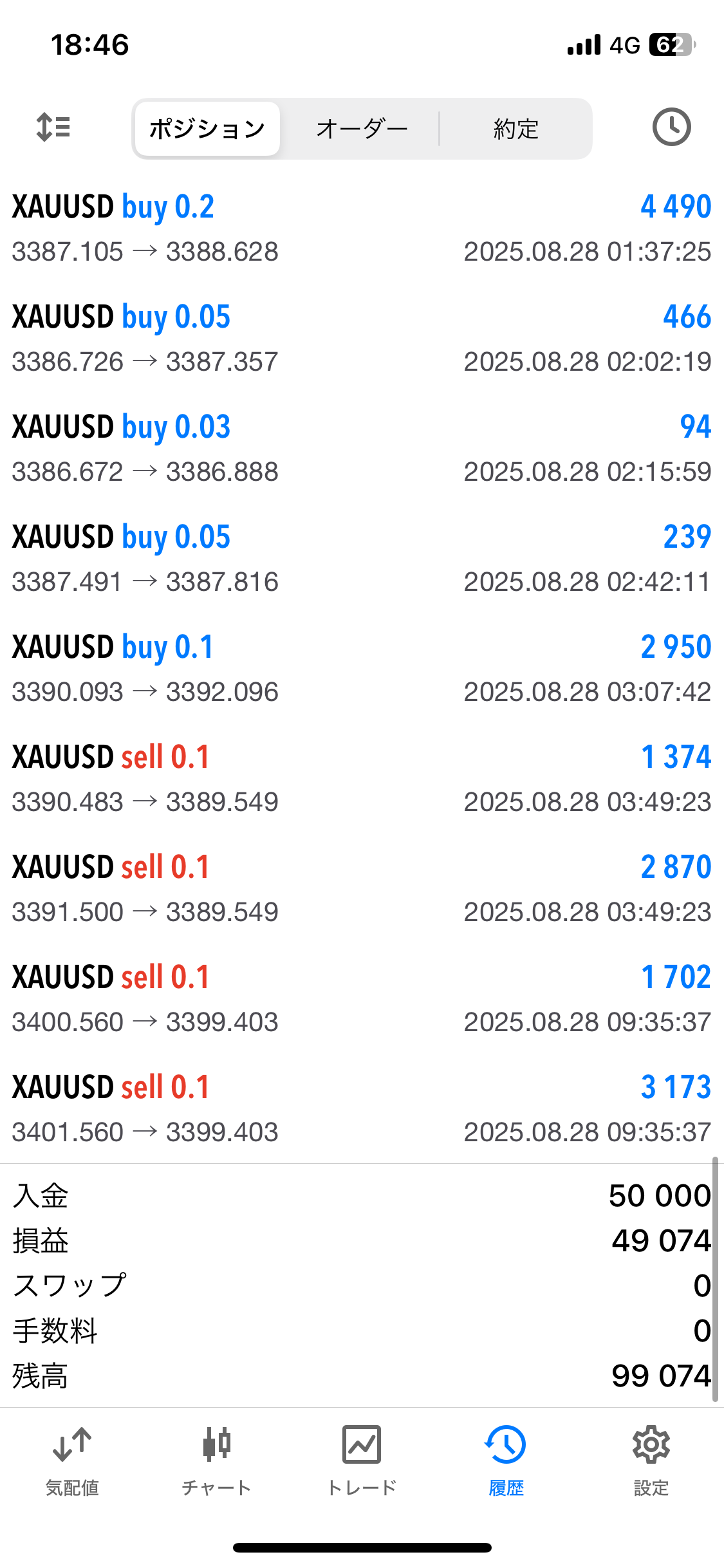The width and height of the screenshot is (724, 1568).
Task: Select the 履歴 history tab
Action: [x=506, y=1461]
